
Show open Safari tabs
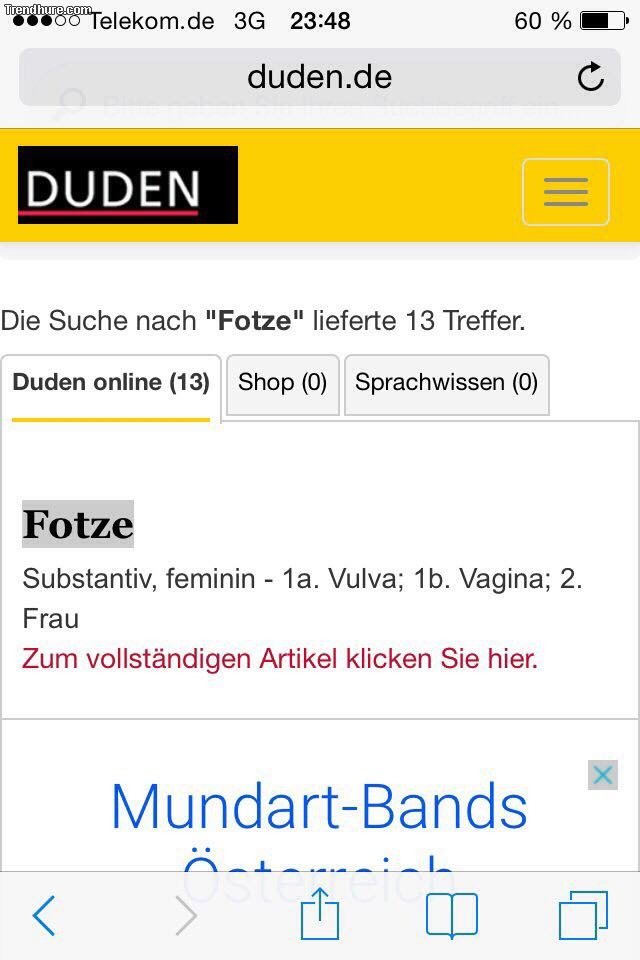(x=583, y=915)
